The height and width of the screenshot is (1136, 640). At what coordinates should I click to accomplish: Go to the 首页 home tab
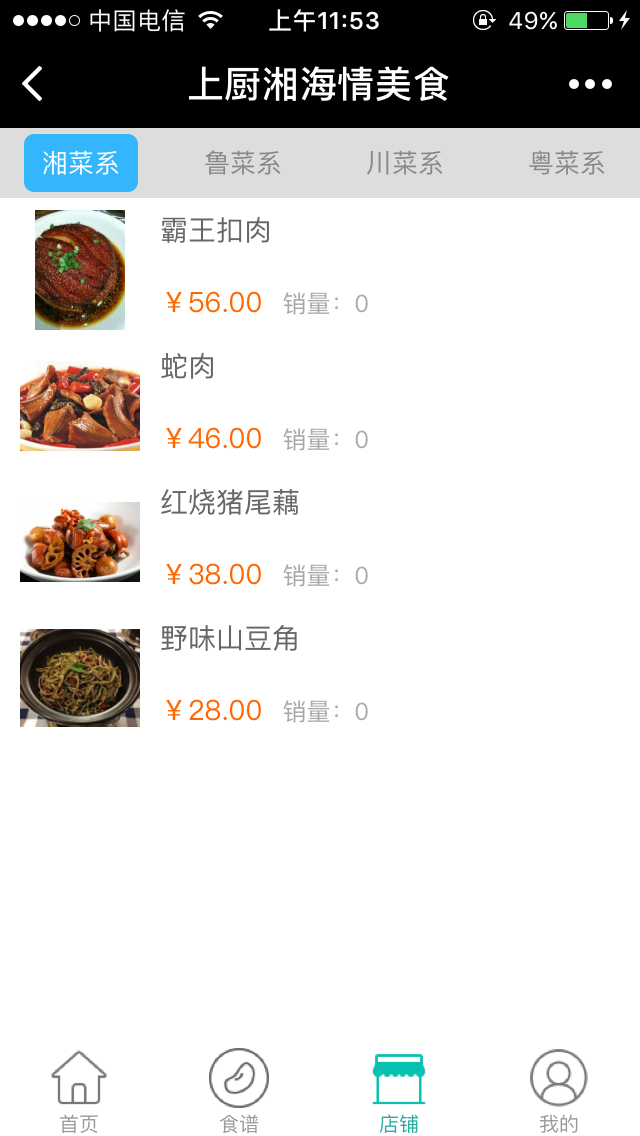point(79,1090)
